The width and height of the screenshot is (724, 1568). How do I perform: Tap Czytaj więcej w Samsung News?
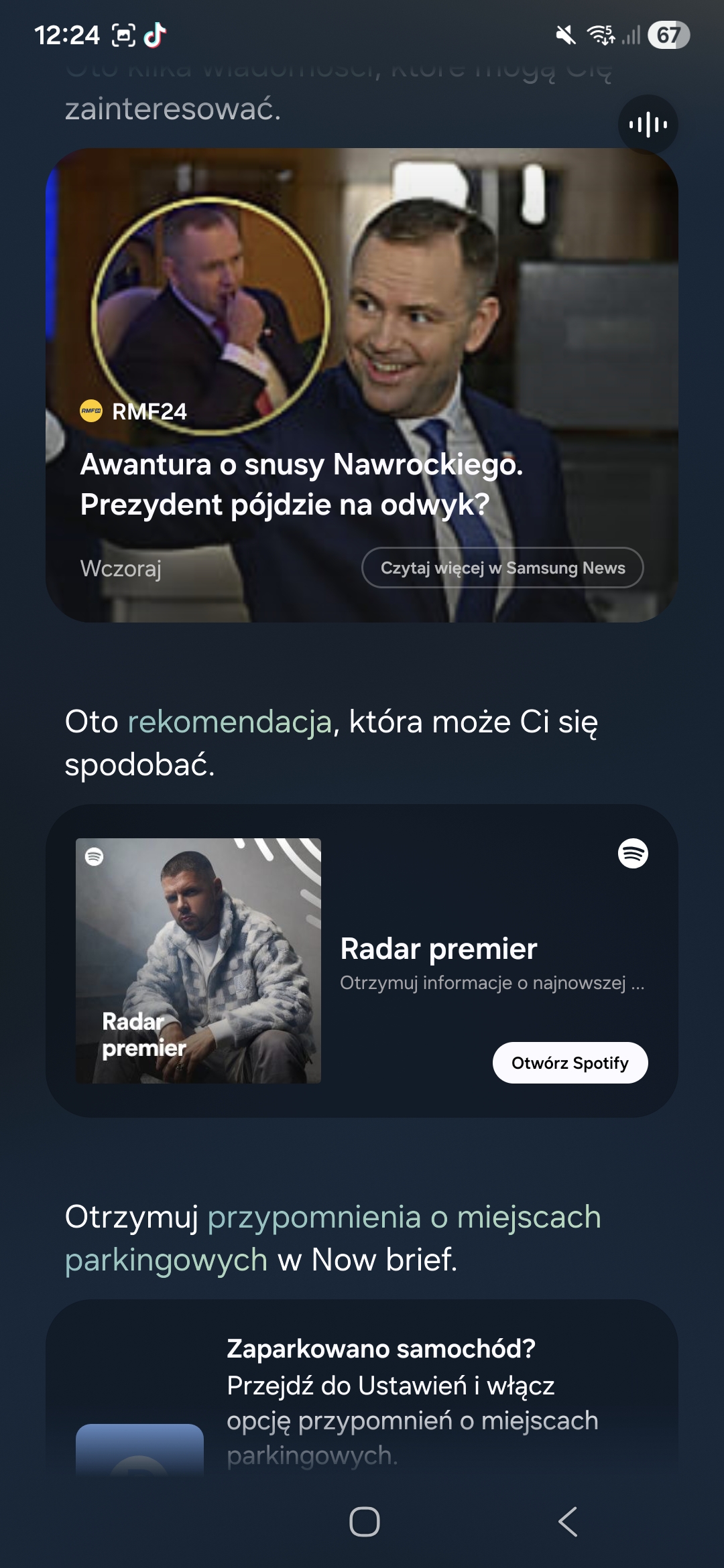(503, 568)
